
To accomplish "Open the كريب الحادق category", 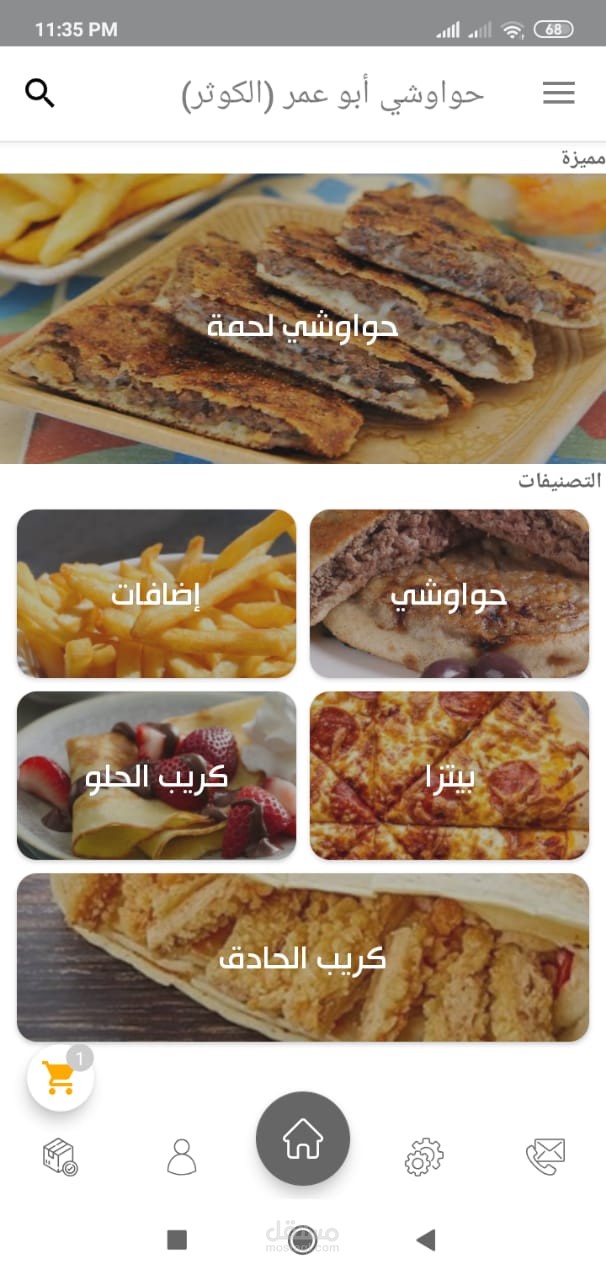I will (x=303, y=958).
